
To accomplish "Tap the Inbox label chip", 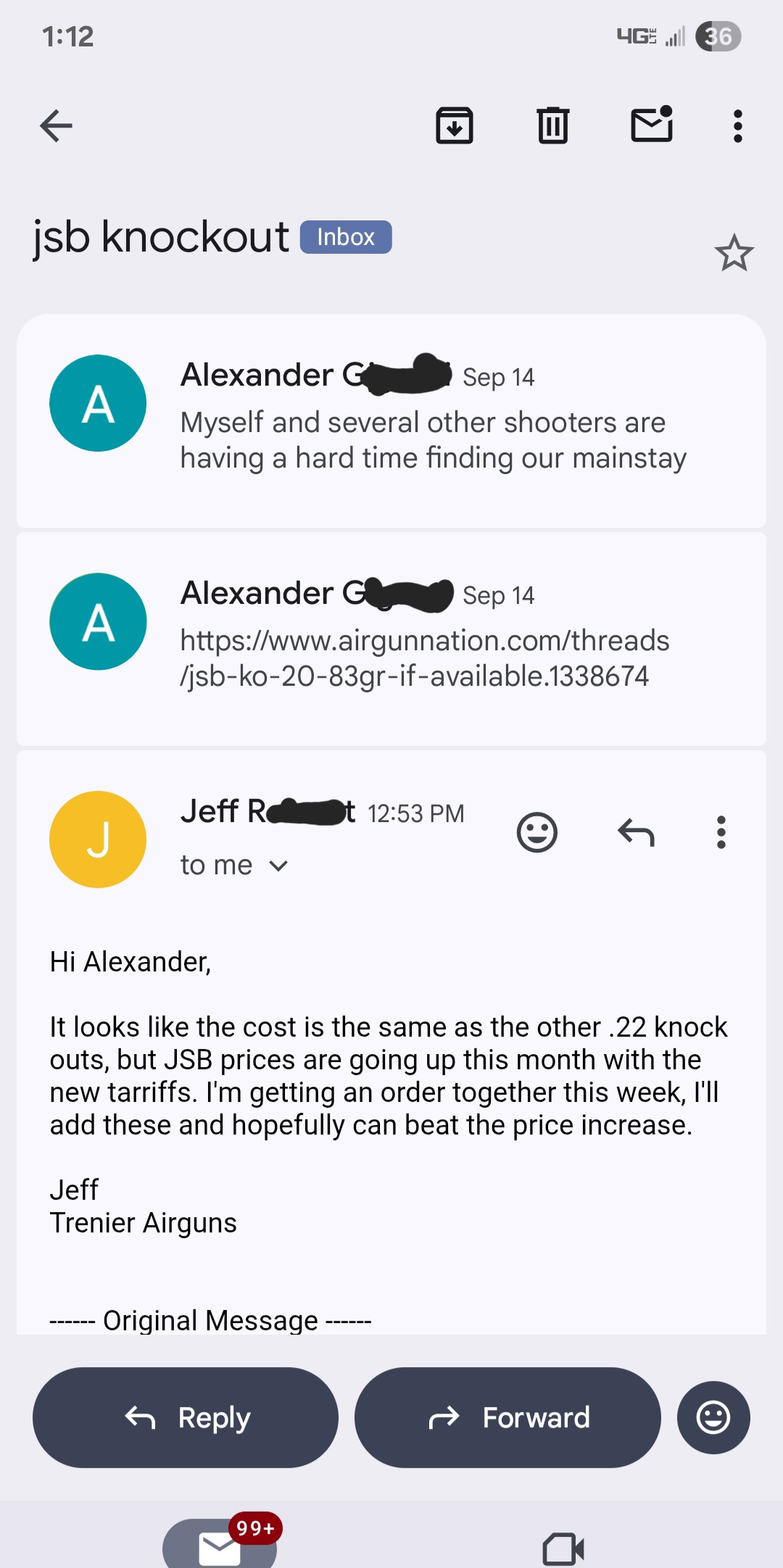I will point(346,237).
